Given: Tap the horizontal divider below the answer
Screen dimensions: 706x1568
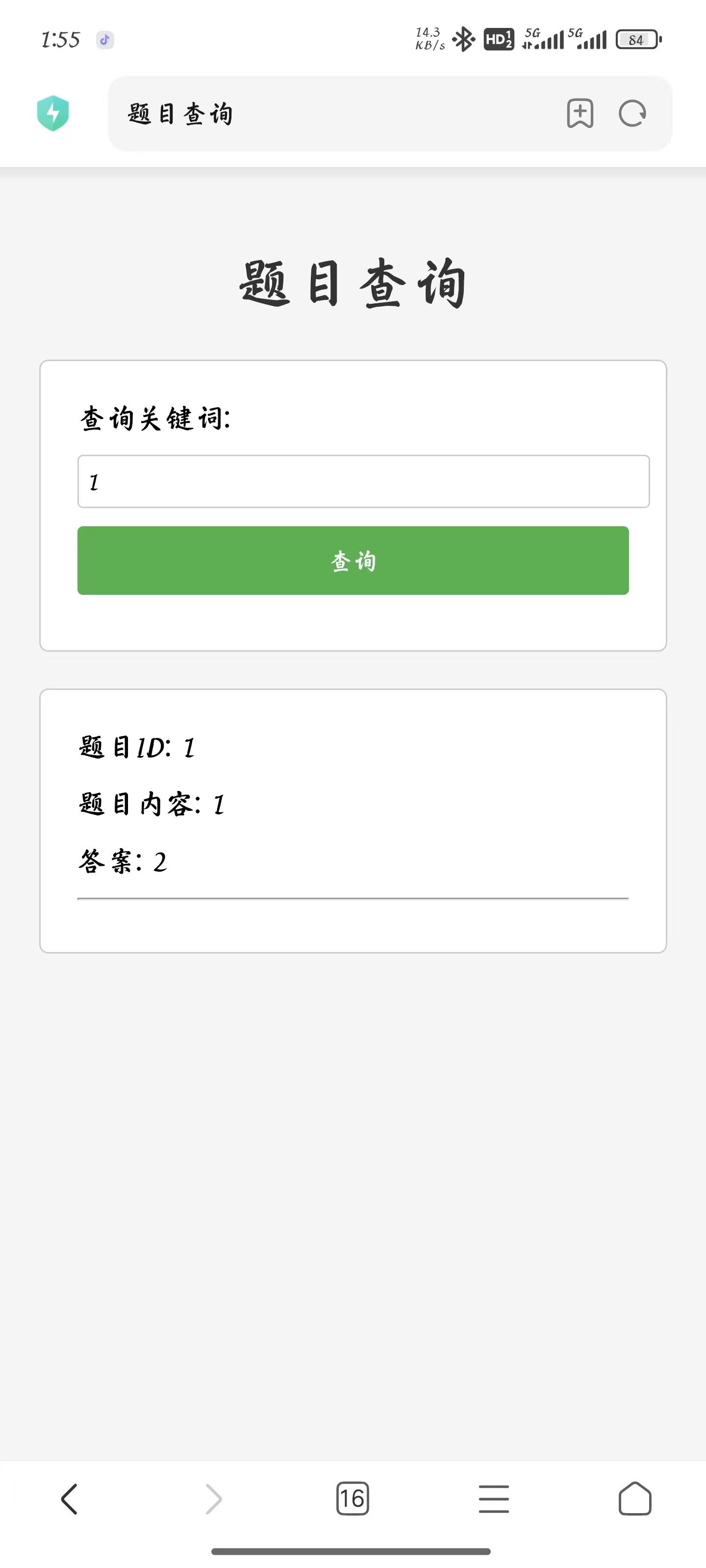Looking at the screenshot, I should pos(353,897).
